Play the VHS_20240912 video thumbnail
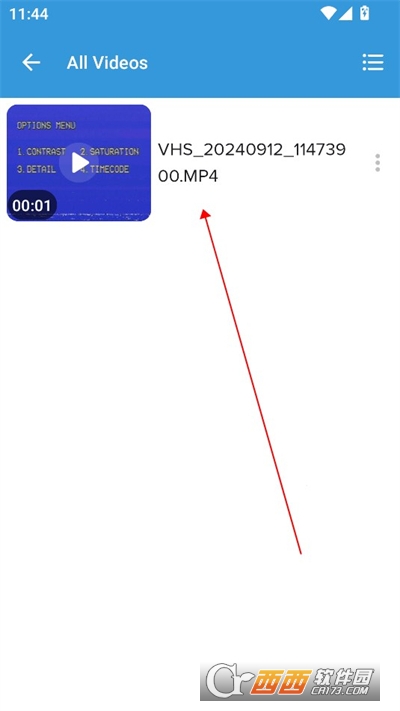Viewport: 400px width, 711px height. [x=79, y=163]
